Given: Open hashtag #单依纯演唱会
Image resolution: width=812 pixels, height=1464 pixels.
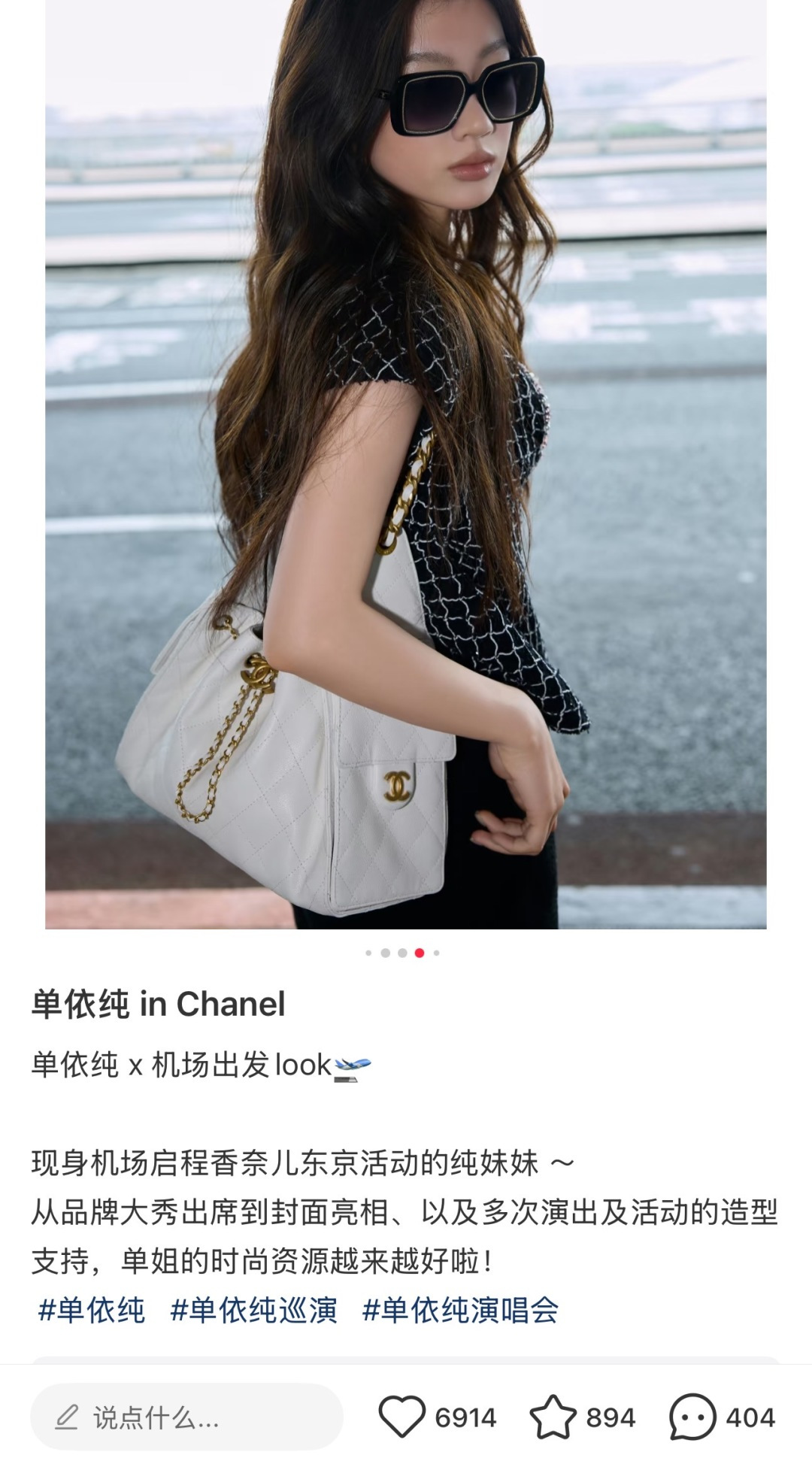Looking at the screenshot, I should point(460,1310).
